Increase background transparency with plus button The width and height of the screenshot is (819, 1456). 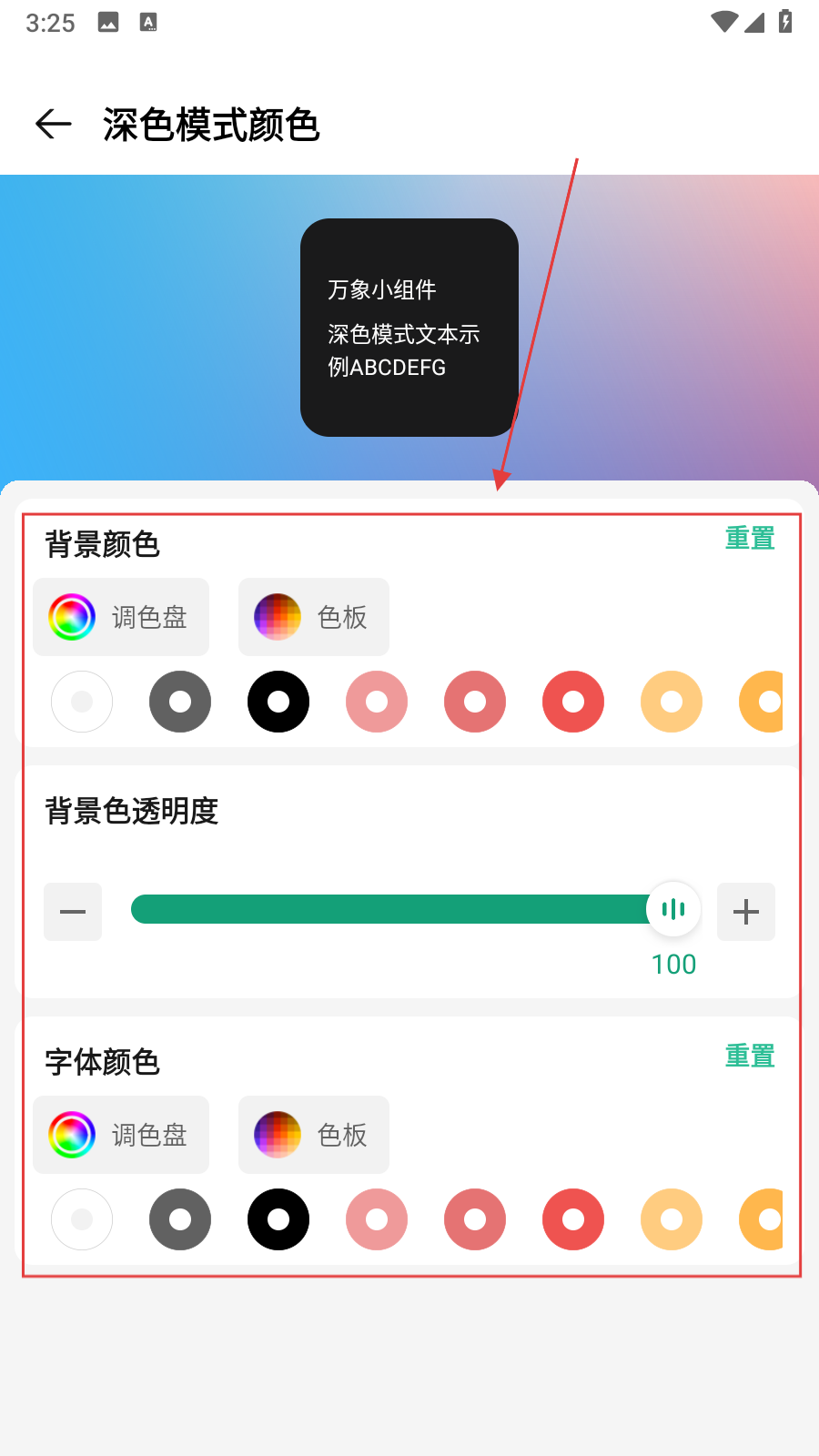[x=746, y=911]
